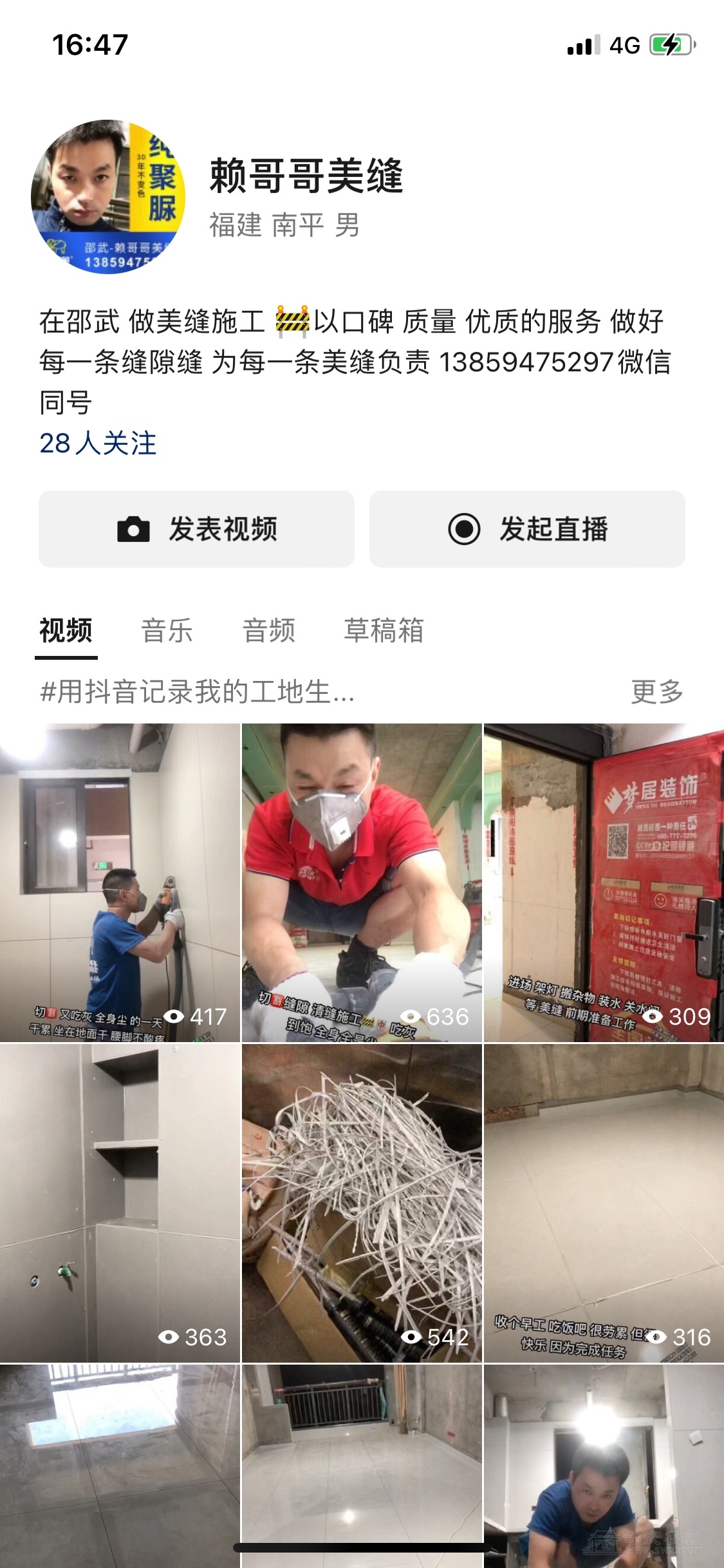This screenshot has height=1568, width=724.
Task: Tap 更多 to see more topic videos
Action: [x=656, y=692]
